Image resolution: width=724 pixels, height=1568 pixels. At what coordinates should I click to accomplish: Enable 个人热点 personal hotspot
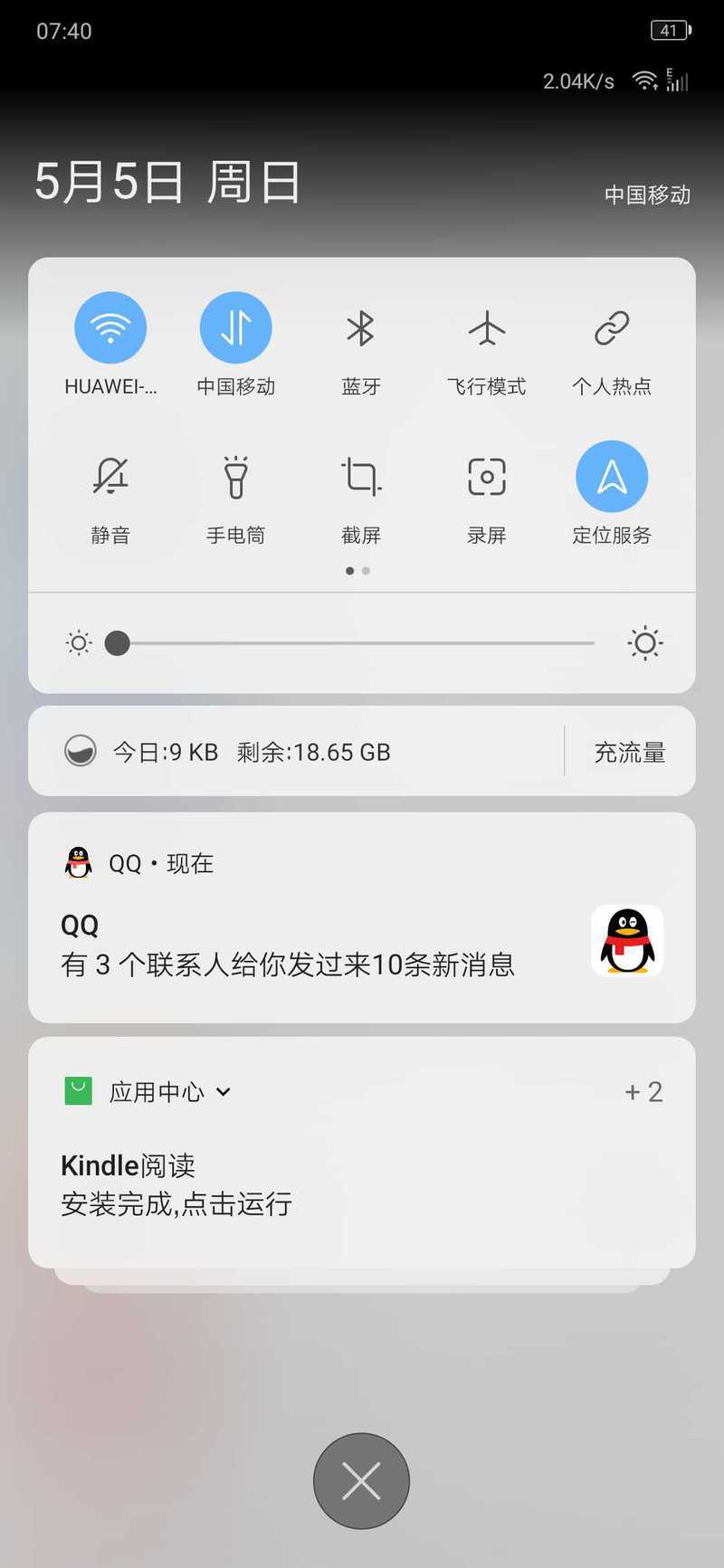612,328
